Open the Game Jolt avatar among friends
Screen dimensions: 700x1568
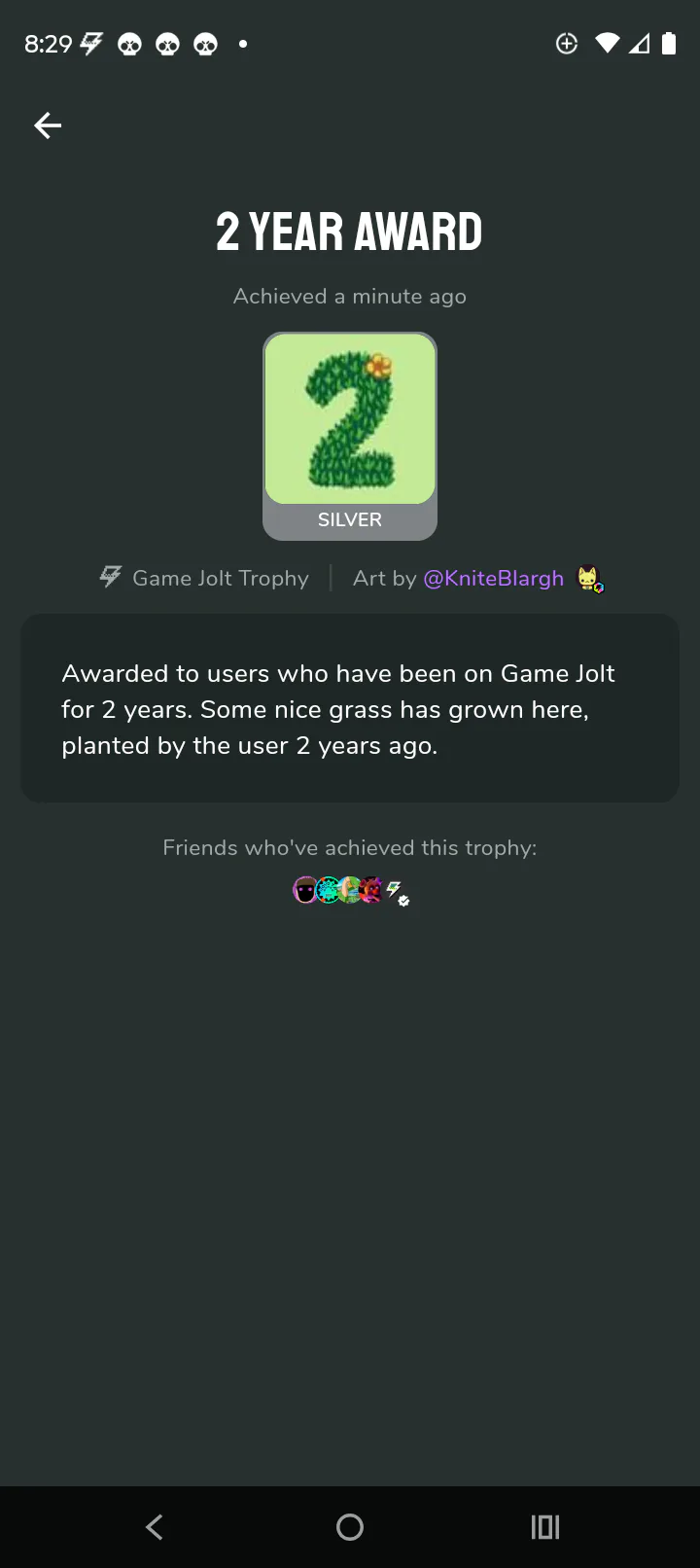point(395,889)
